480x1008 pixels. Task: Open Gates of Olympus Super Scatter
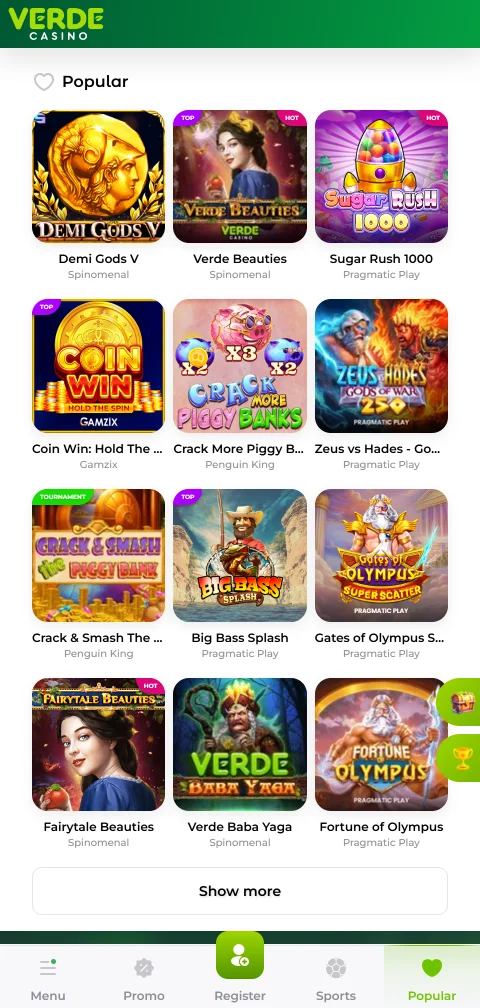tap(381, 555)
